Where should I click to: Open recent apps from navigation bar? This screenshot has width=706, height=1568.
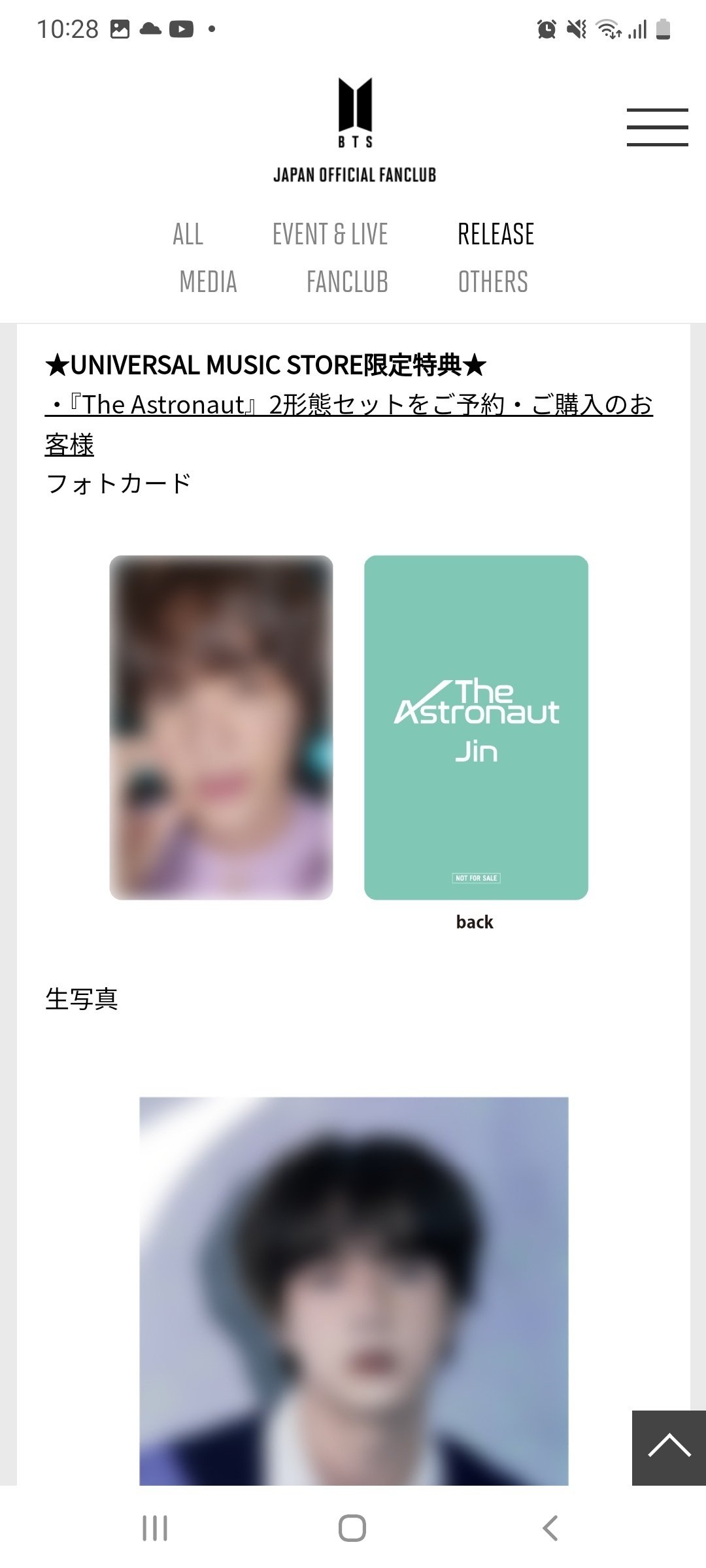click(x=155, y=1528)
